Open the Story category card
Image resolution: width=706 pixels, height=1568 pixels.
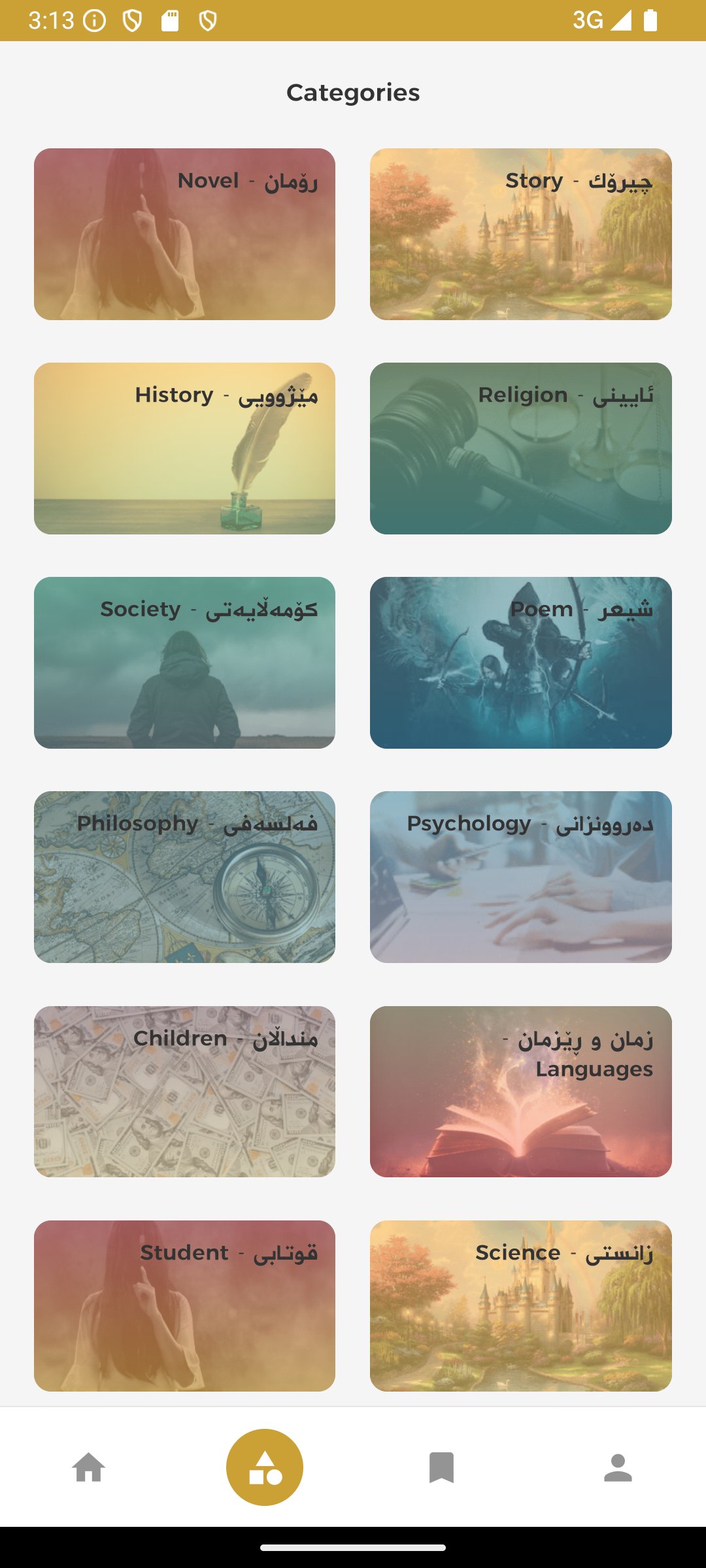[x=520, y=234]
